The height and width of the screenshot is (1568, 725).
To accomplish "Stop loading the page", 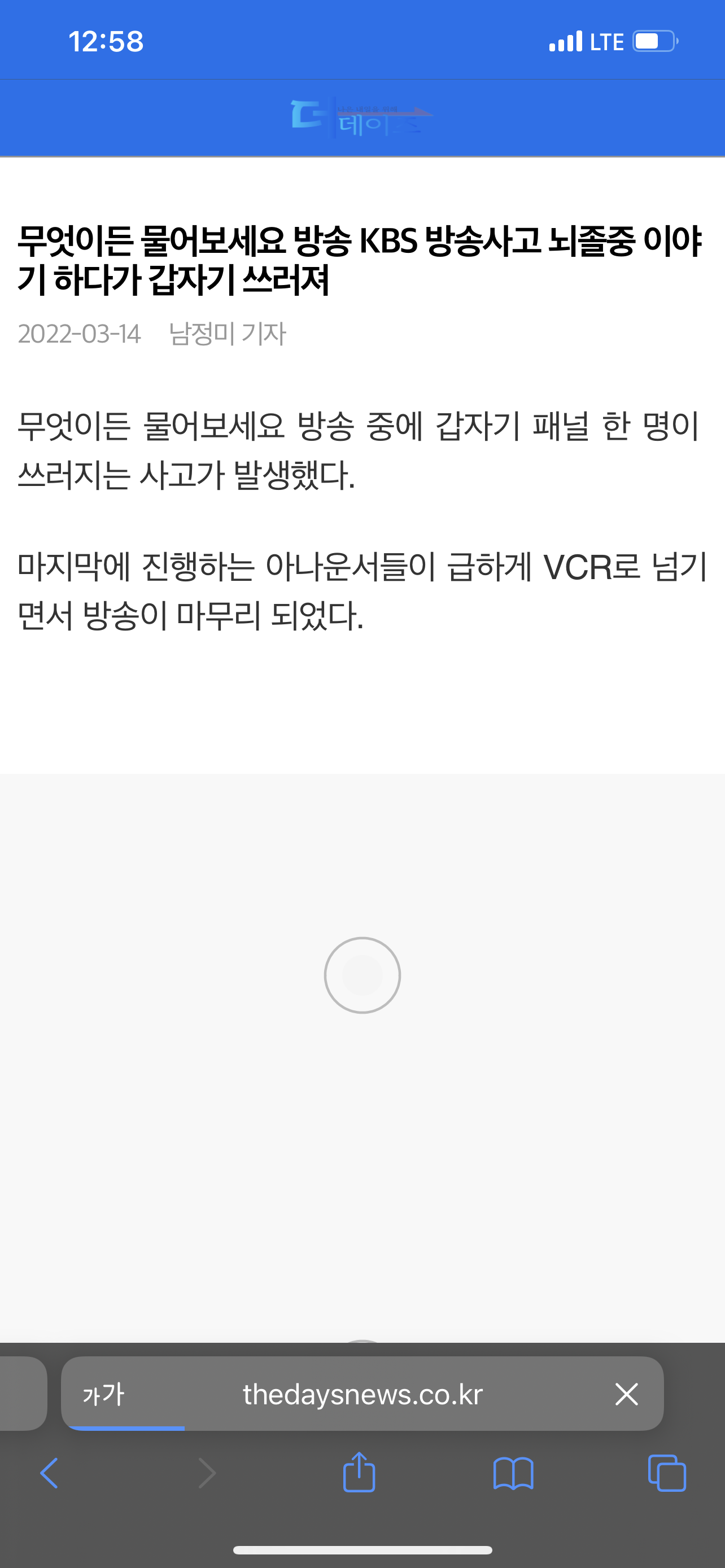I will (x=626, y=1394).
